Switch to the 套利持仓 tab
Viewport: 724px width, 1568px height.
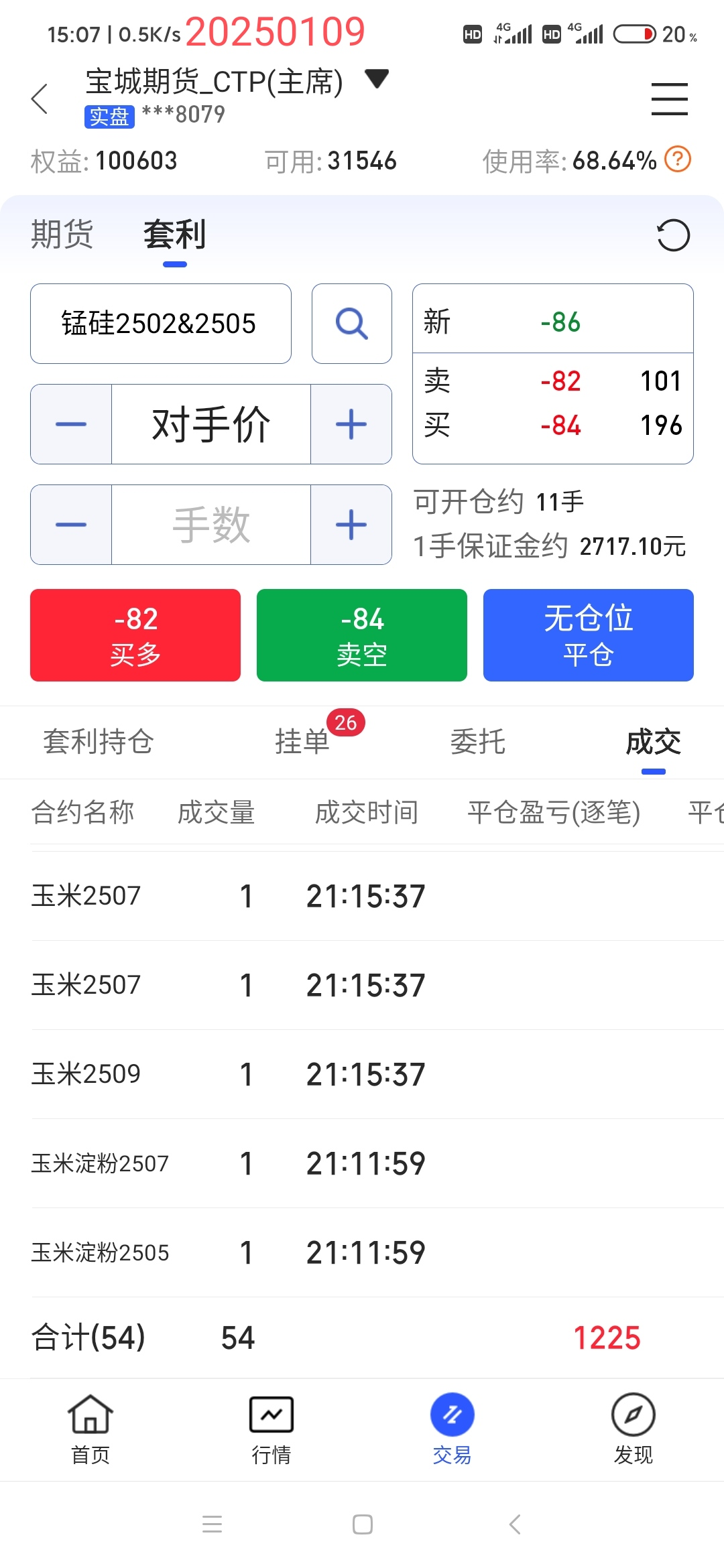pos(99,742)
